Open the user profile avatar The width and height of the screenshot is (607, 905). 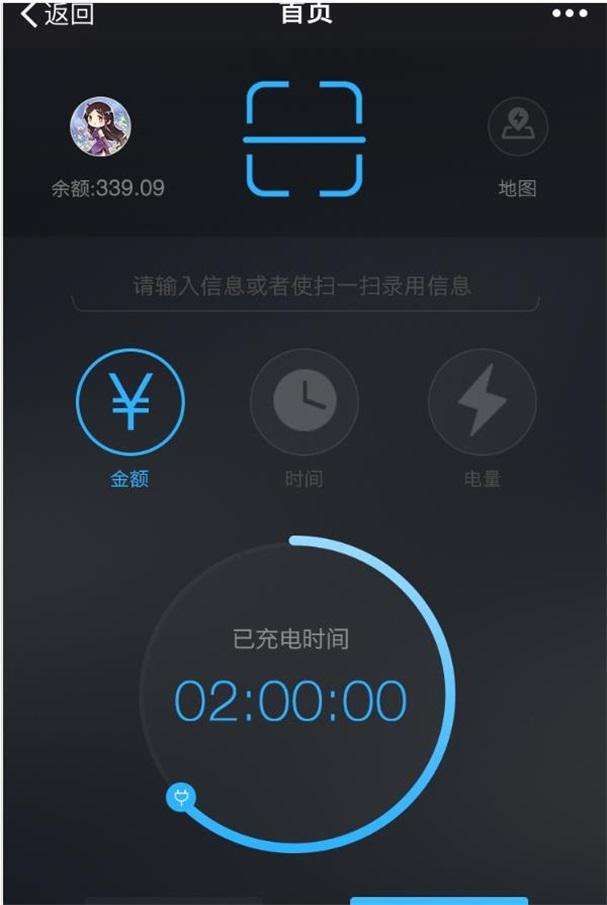click(x=100, y=126)
